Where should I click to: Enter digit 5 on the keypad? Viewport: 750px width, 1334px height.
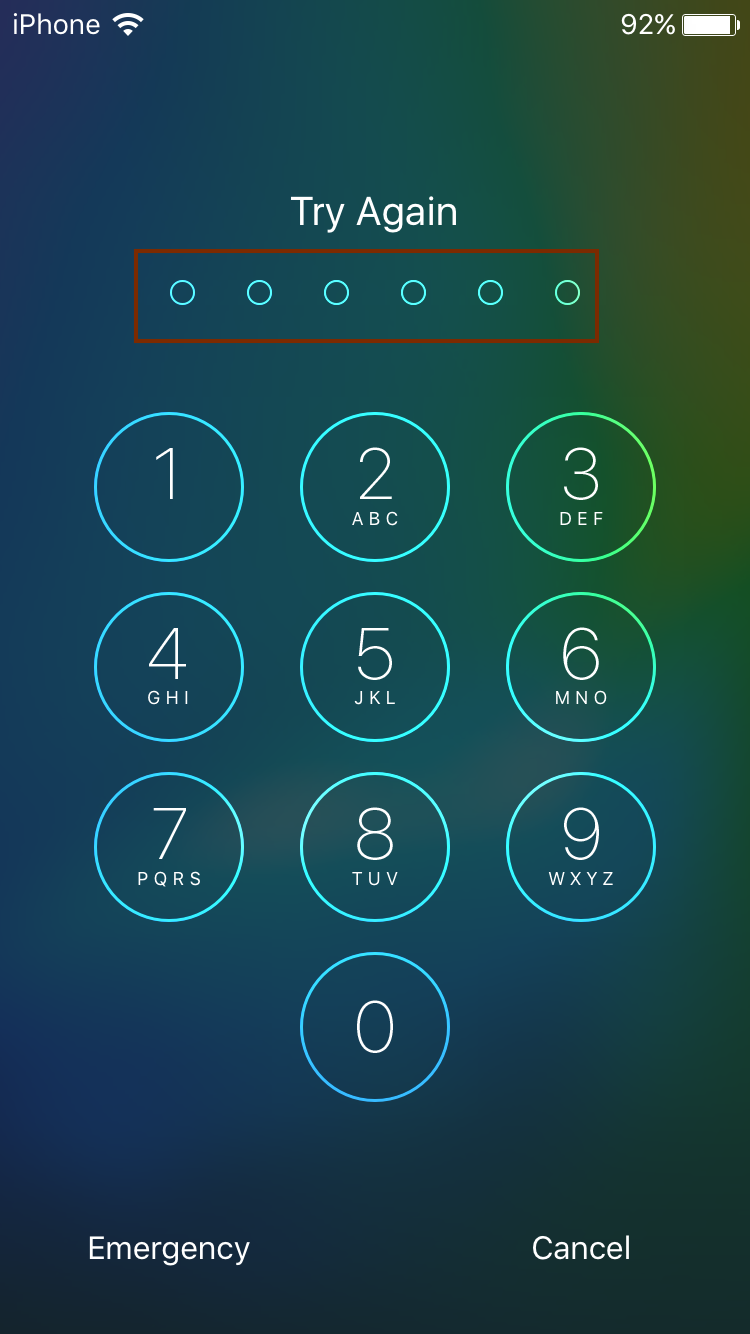pyautogui.click(x=375, y=667)
